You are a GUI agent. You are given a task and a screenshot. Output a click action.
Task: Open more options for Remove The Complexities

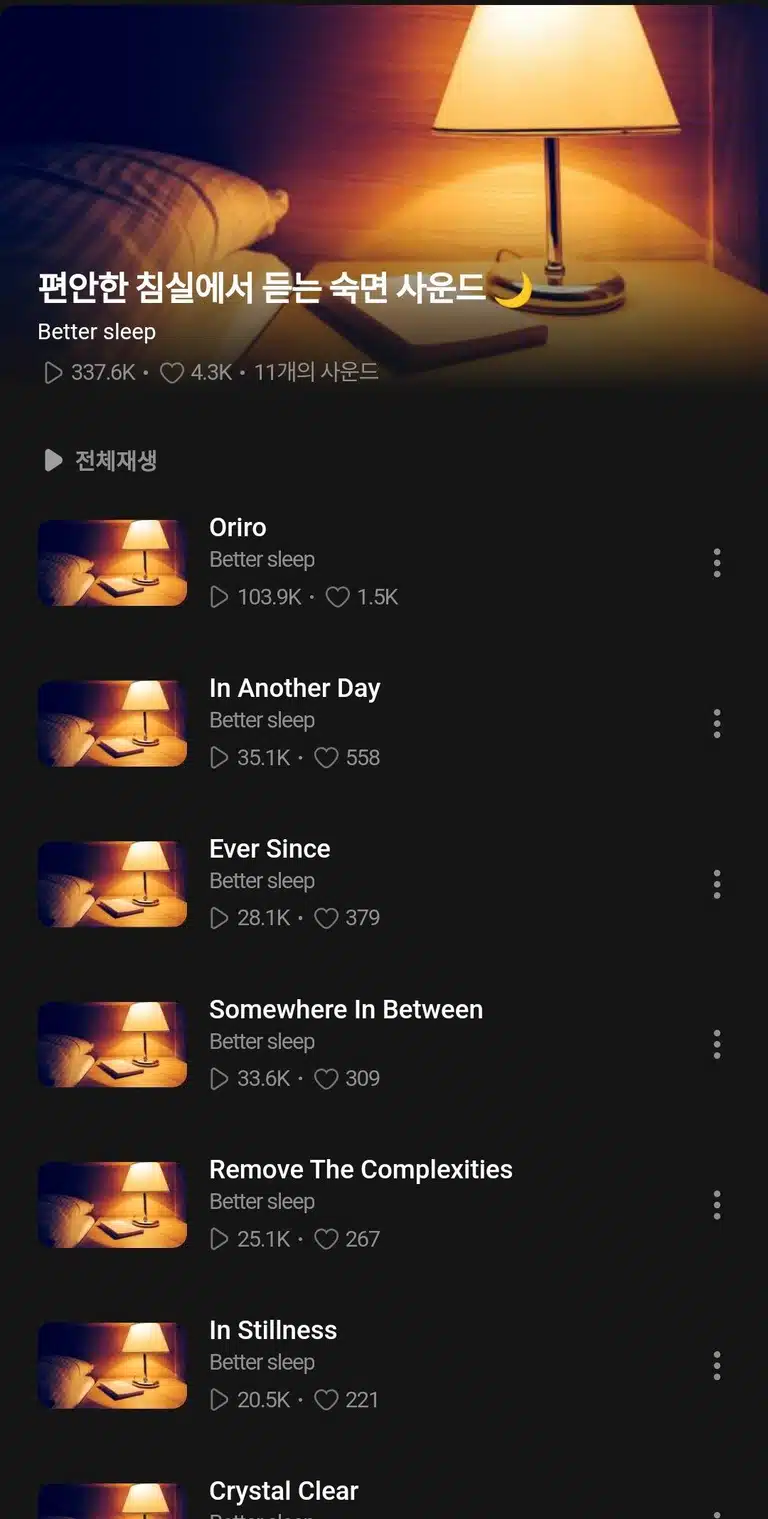click(x=717, y=1205)
